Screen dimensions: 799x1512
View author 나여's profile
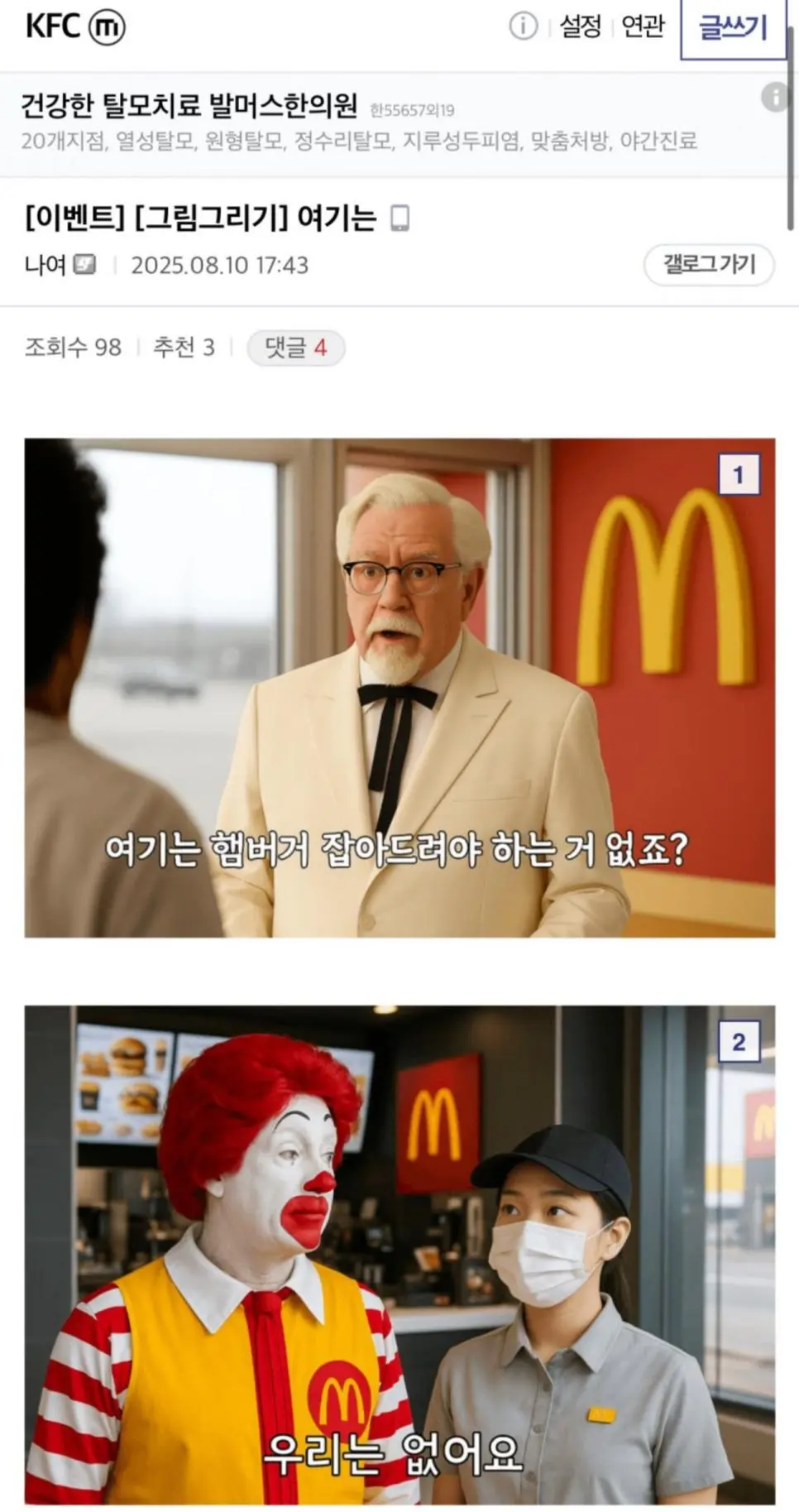45,265
